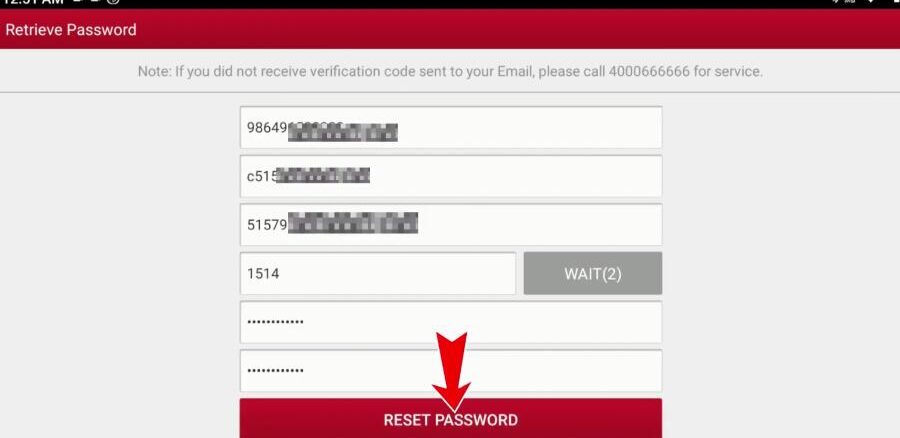Tap the WAIT(2) resend code button
The image size is (900, 438).
point(592,273)
